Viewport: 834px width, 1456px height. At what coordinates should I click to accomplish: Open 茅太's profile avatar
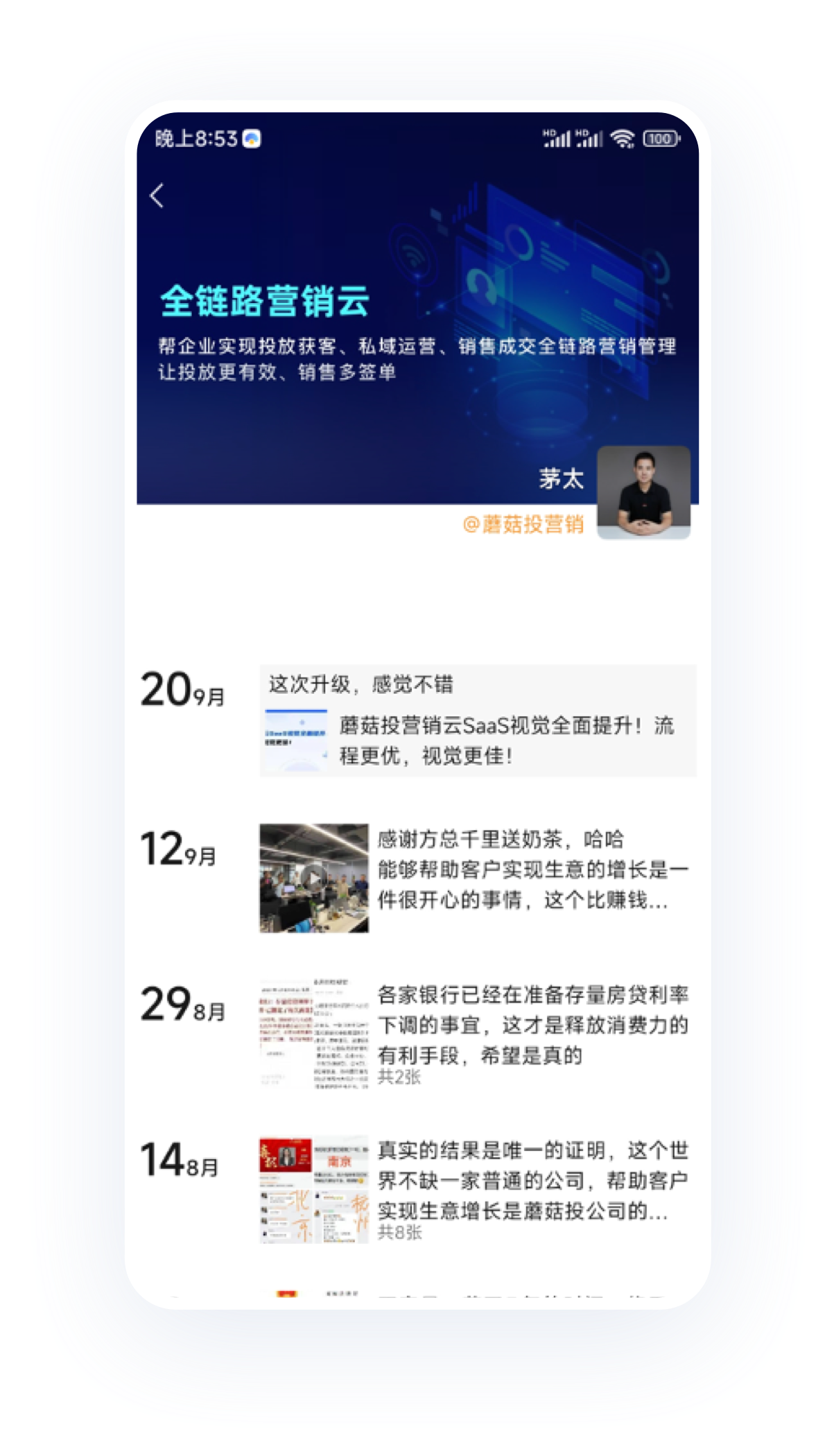point(643,492)
